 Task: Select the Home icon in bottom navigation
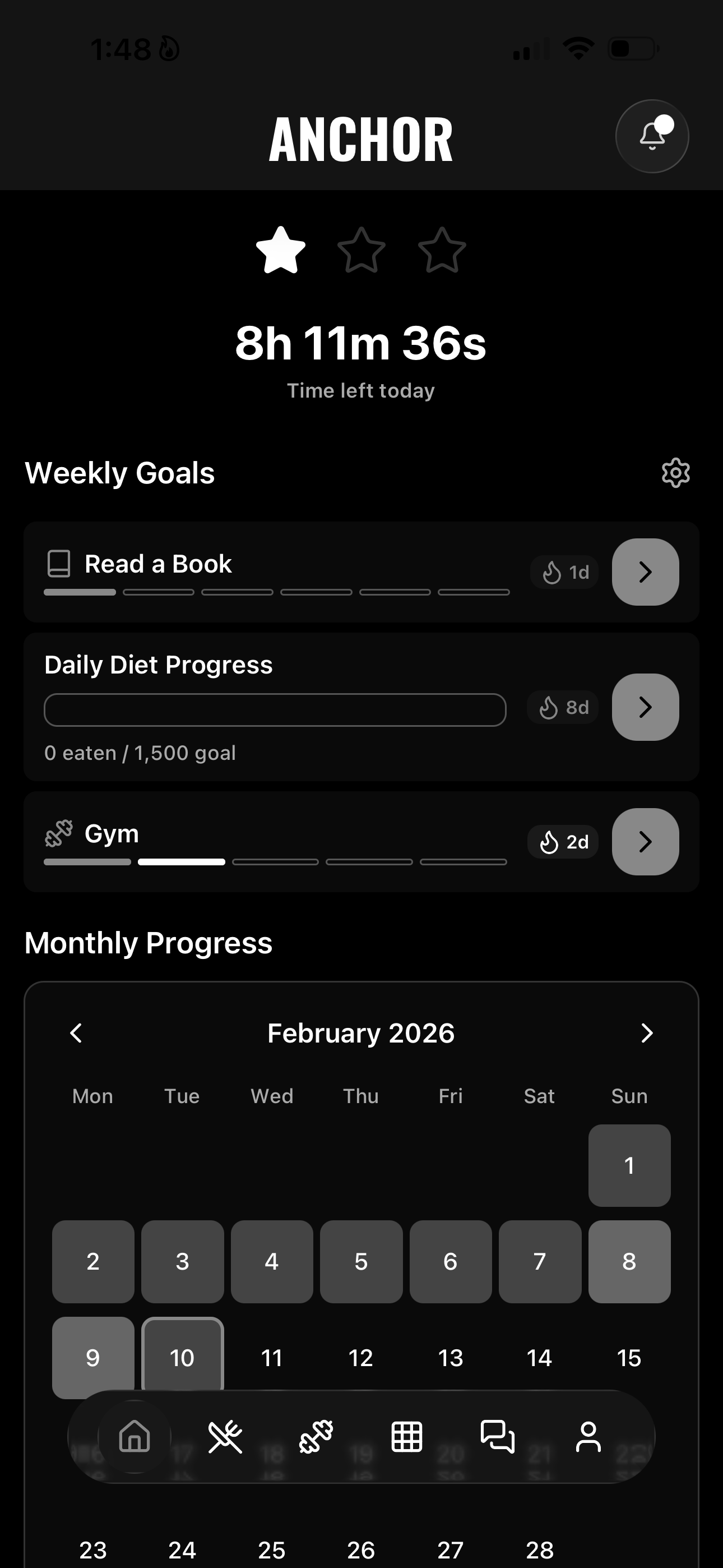point(134,1437)
